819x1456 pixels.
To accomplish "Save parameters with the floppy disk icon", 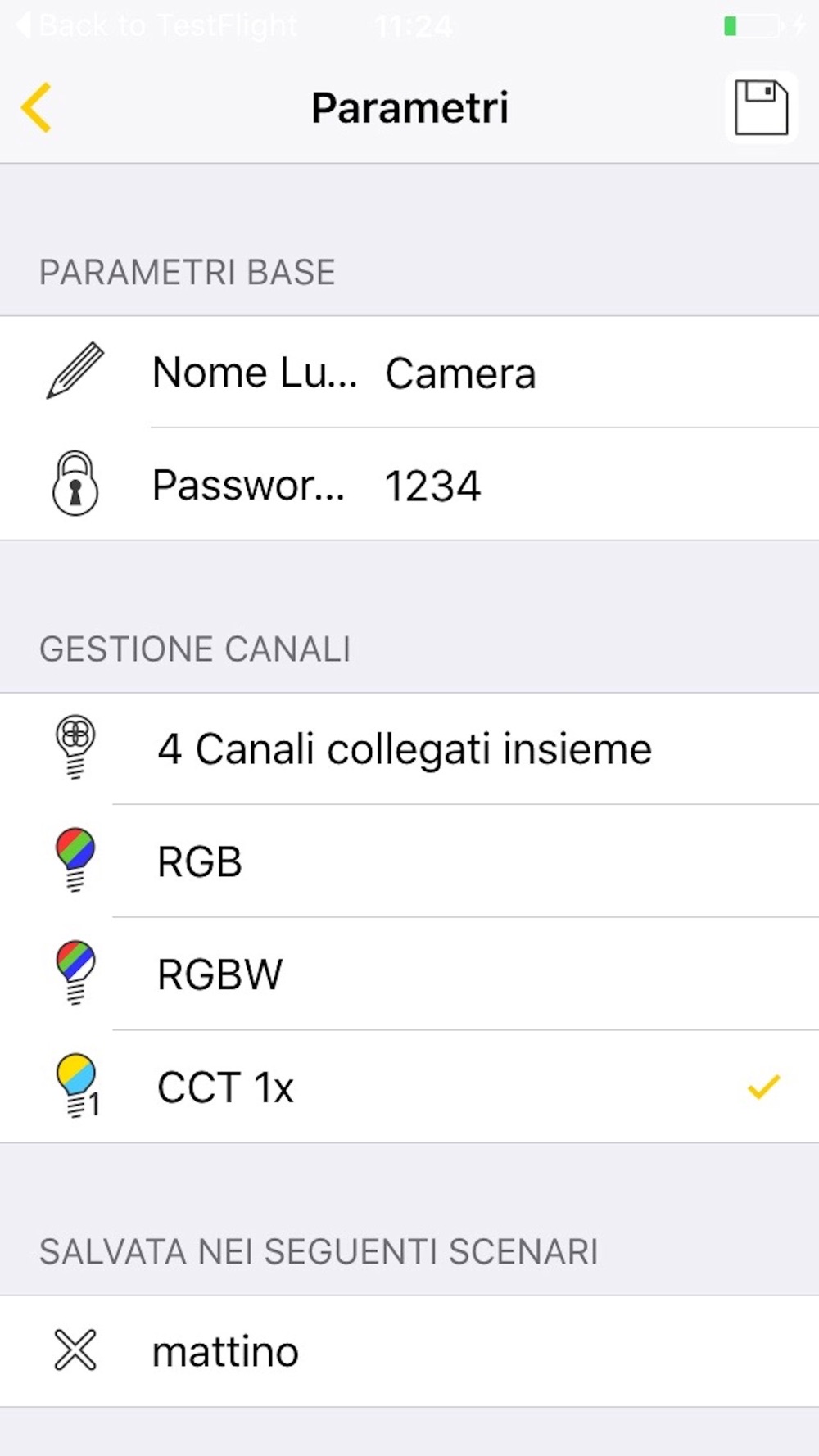I will click(x=761, y=107).
